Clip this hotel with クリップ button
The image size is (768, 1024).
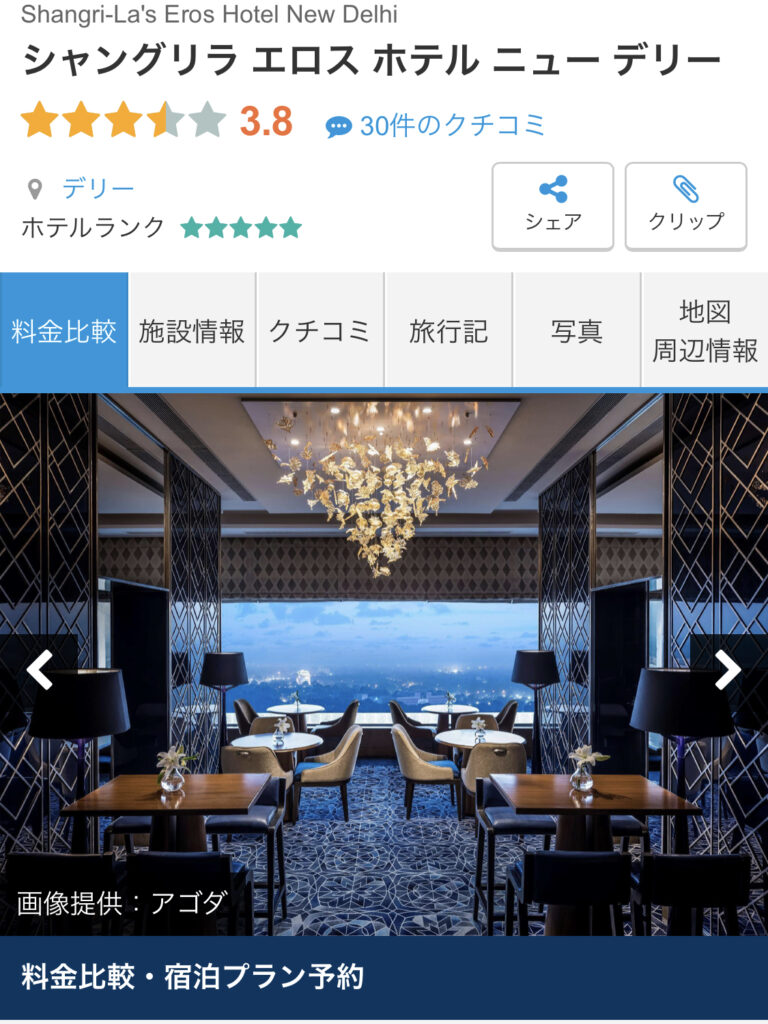[x=685, y=205]
